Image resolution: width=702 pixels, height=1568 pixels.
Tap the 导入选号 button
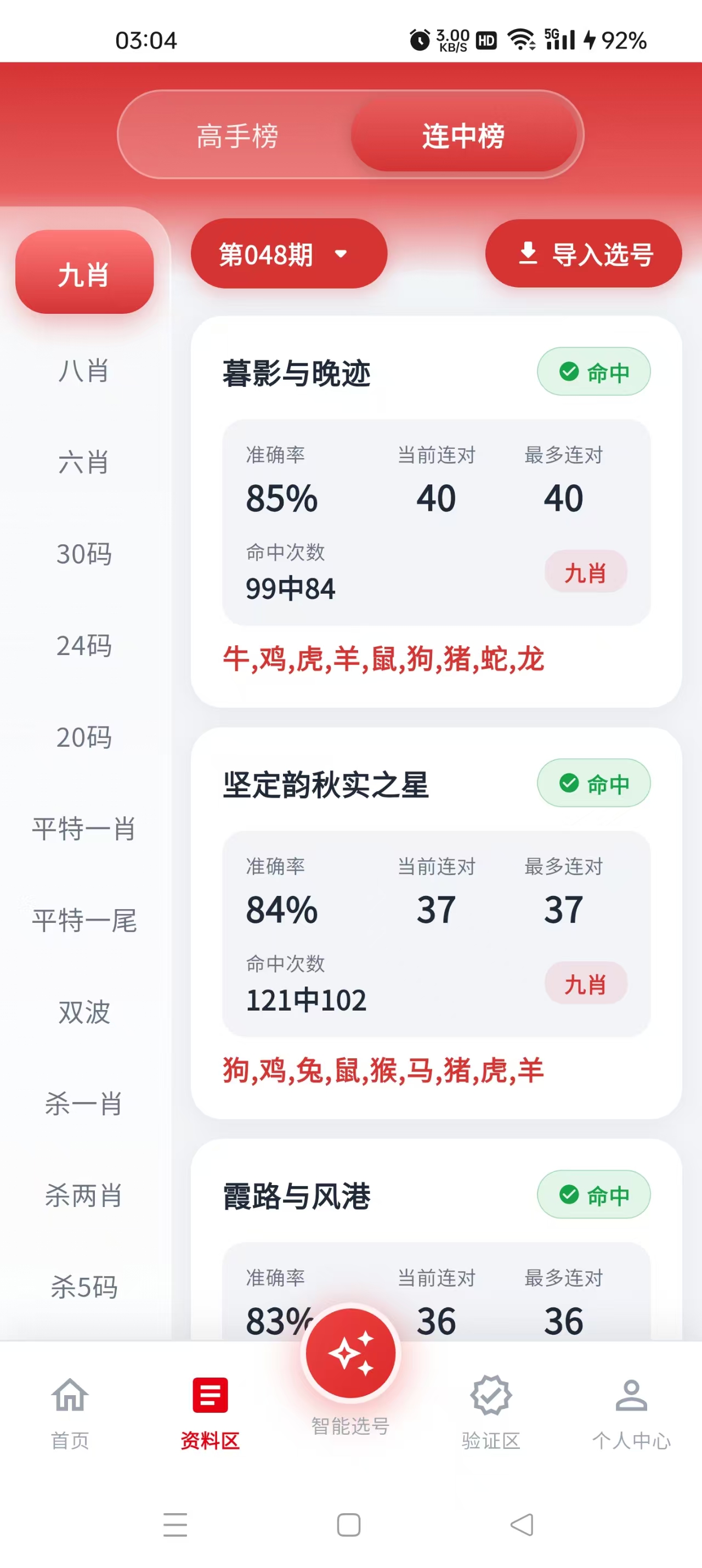[x=582, y=255]
